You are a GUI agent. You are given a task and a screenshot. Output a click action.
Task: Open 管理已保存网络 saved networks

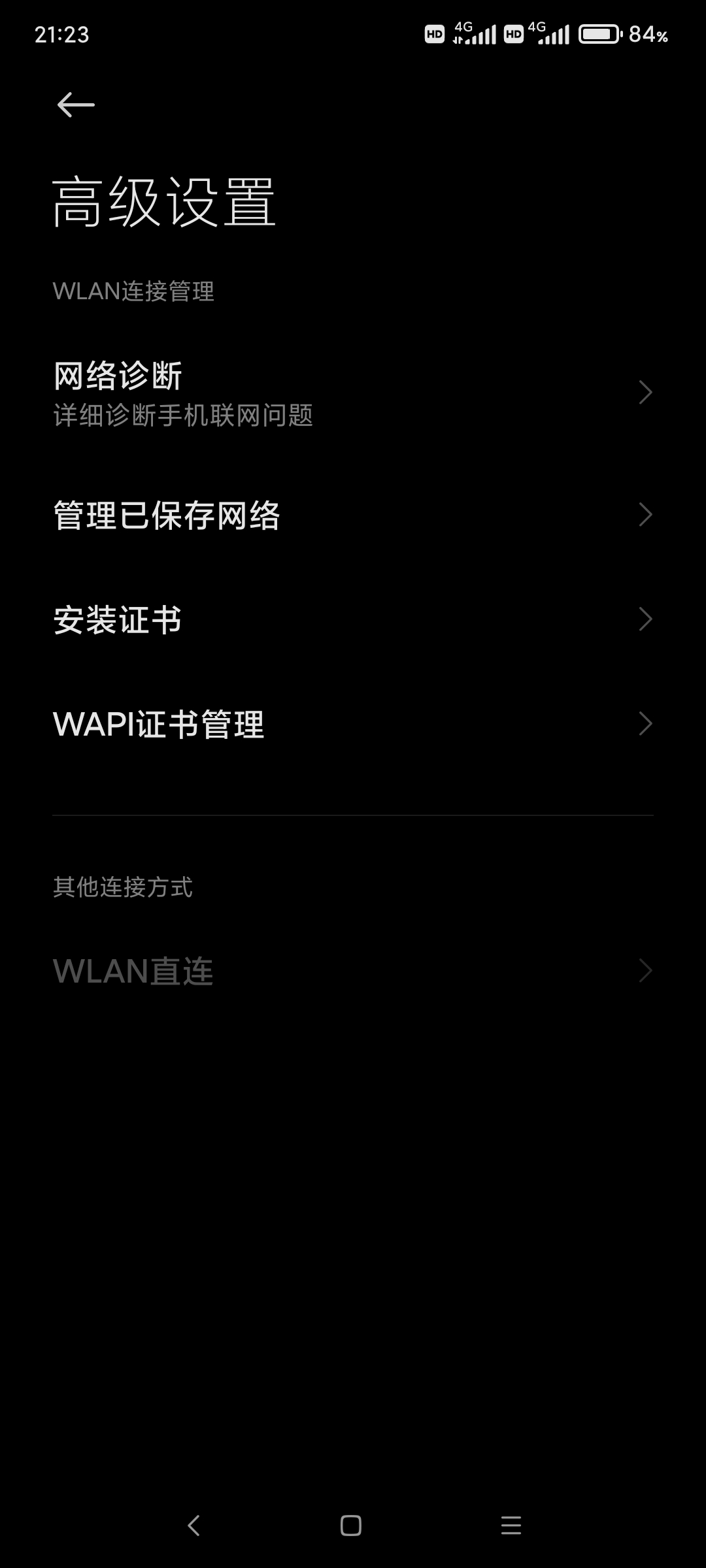tap(353, 515)
